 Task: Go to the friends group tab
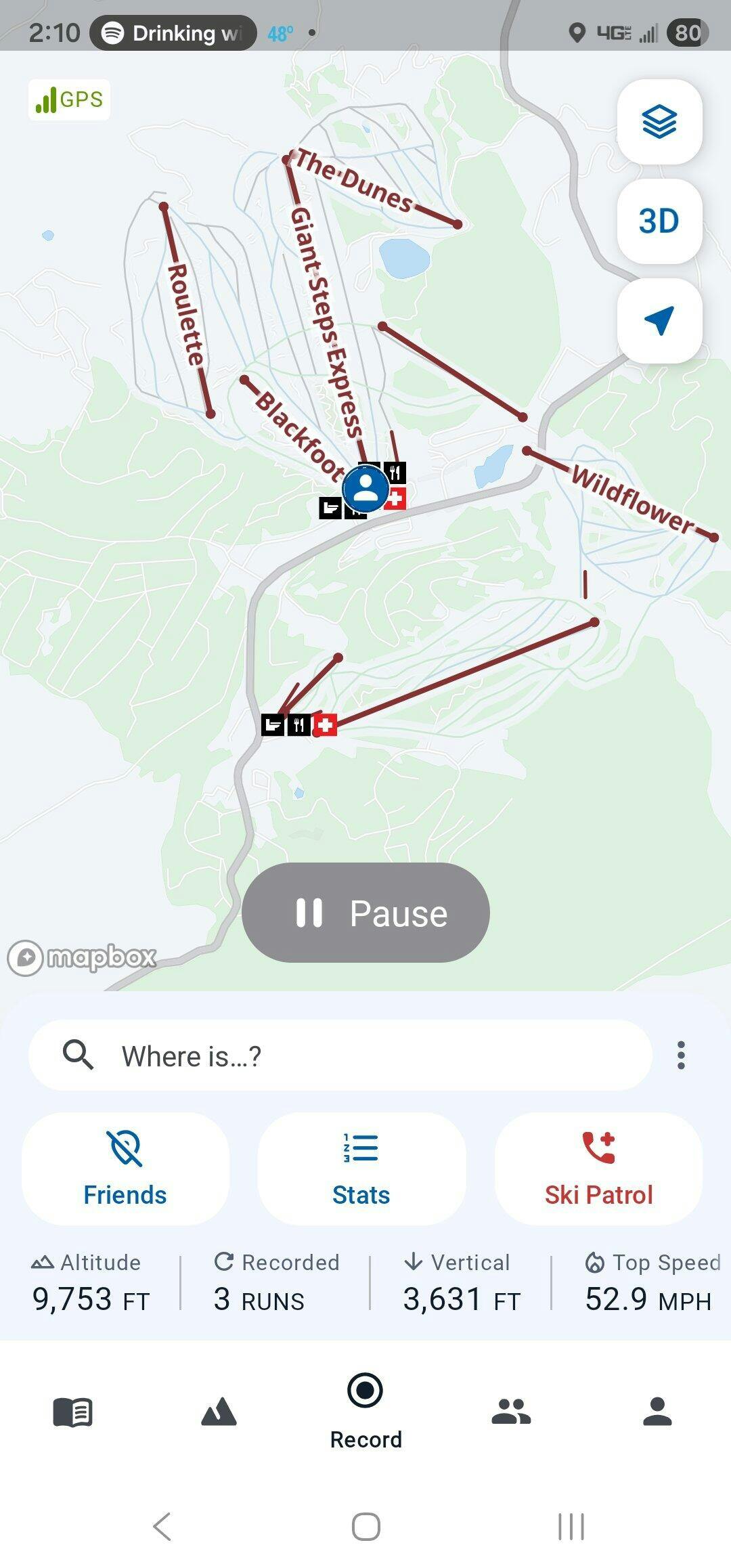click(x=511, y=1412)
